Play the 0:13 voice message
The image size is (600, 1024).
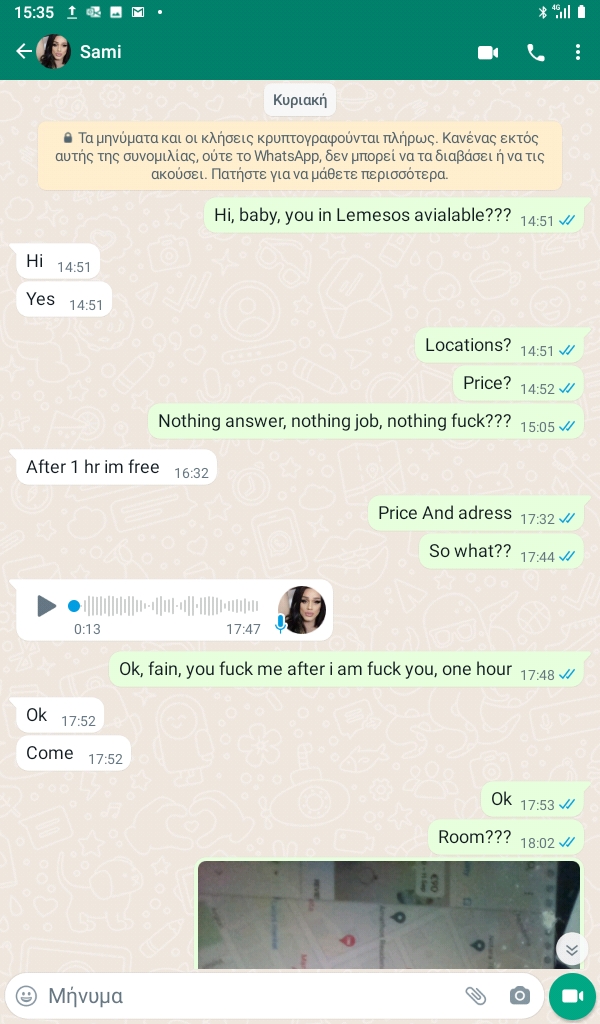[46, 606]
